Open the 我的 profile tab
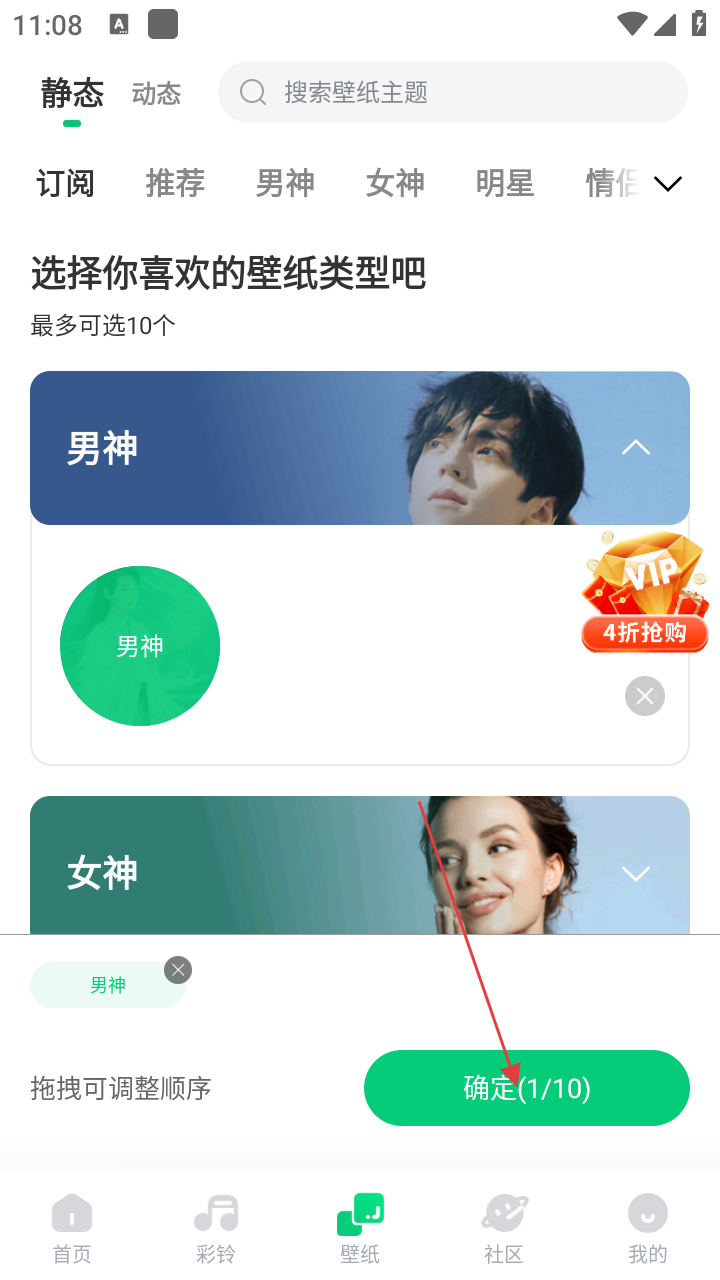Viewport: 720px width, 1280px height. (648, 1228)
